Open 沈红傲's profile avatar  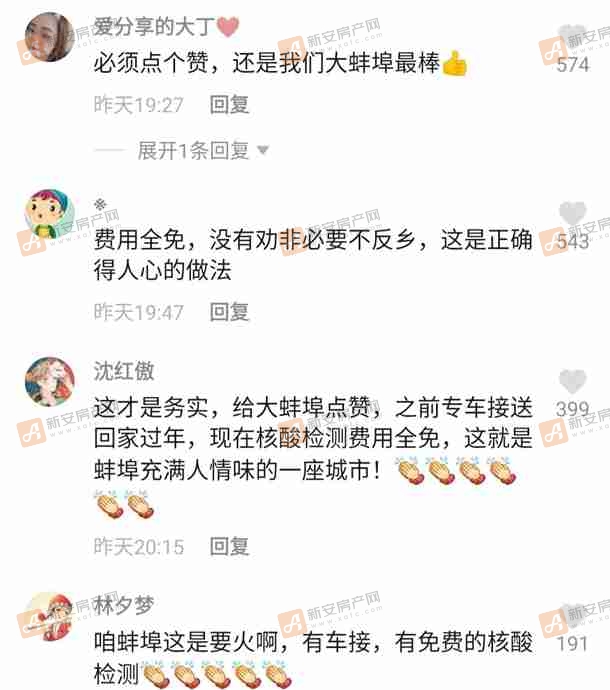pyautogui.click(x=50, y=382)
